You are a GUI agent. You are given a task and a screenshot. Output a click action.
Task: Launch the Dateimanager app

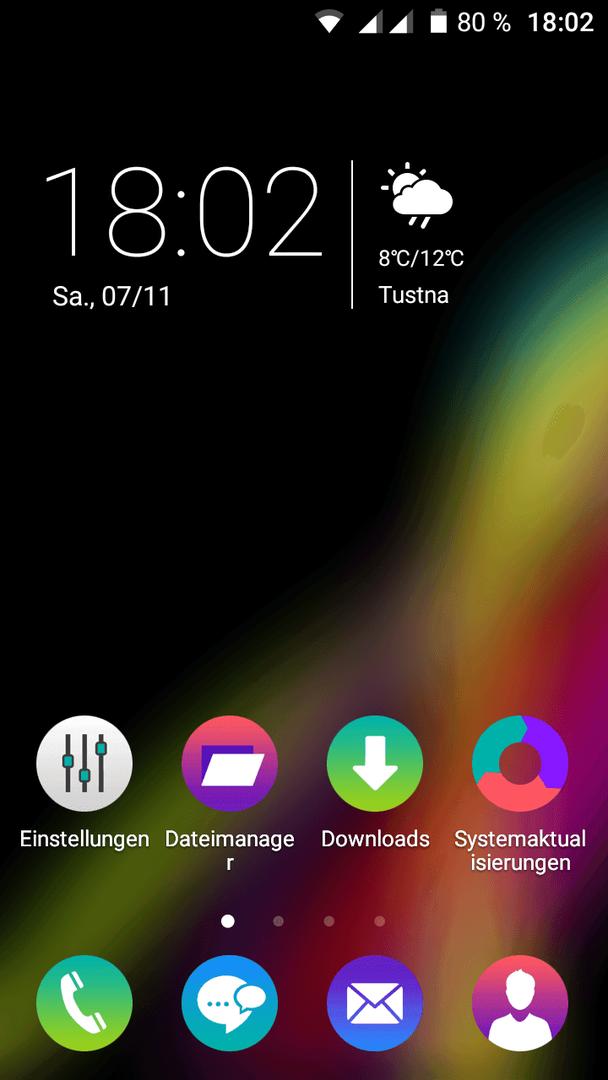[229, 764]
